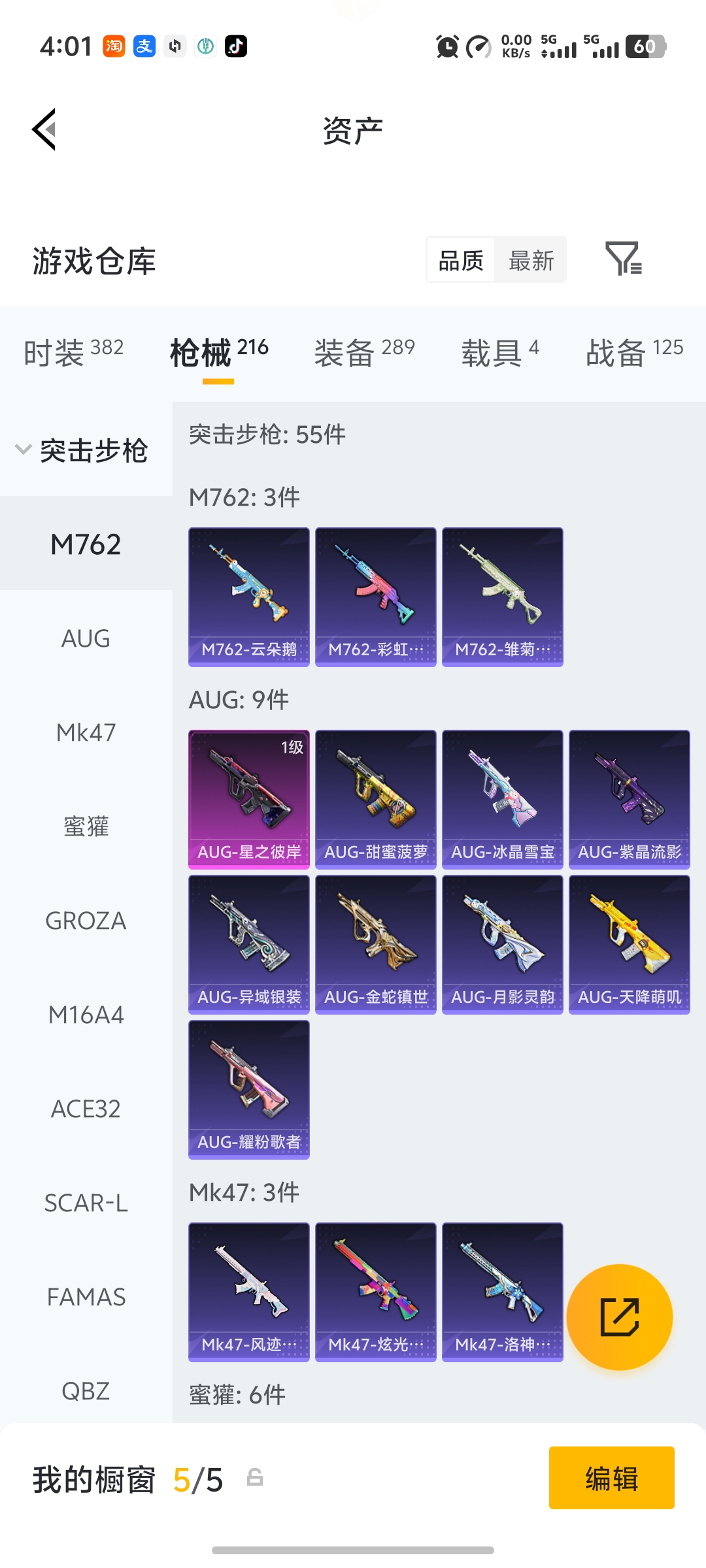
Task: Open the AUG-耀粉歌者 skin
Action: pyautogui.click(x=249, y=1089)
